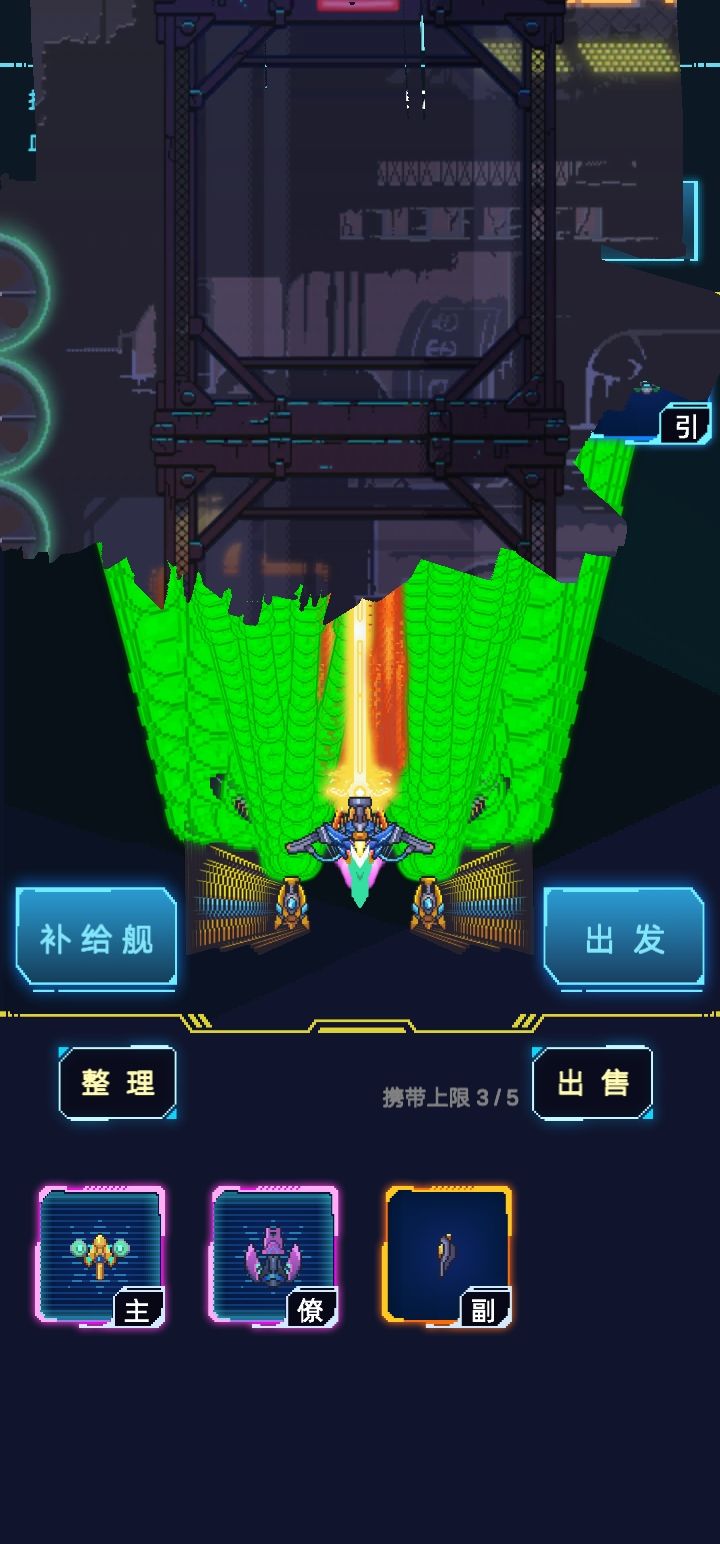Image resolution: width=720 pixels, height=1544 pixels.
Task: Select the purple wingman ship thumbnail
Action: coord(272,1255)
